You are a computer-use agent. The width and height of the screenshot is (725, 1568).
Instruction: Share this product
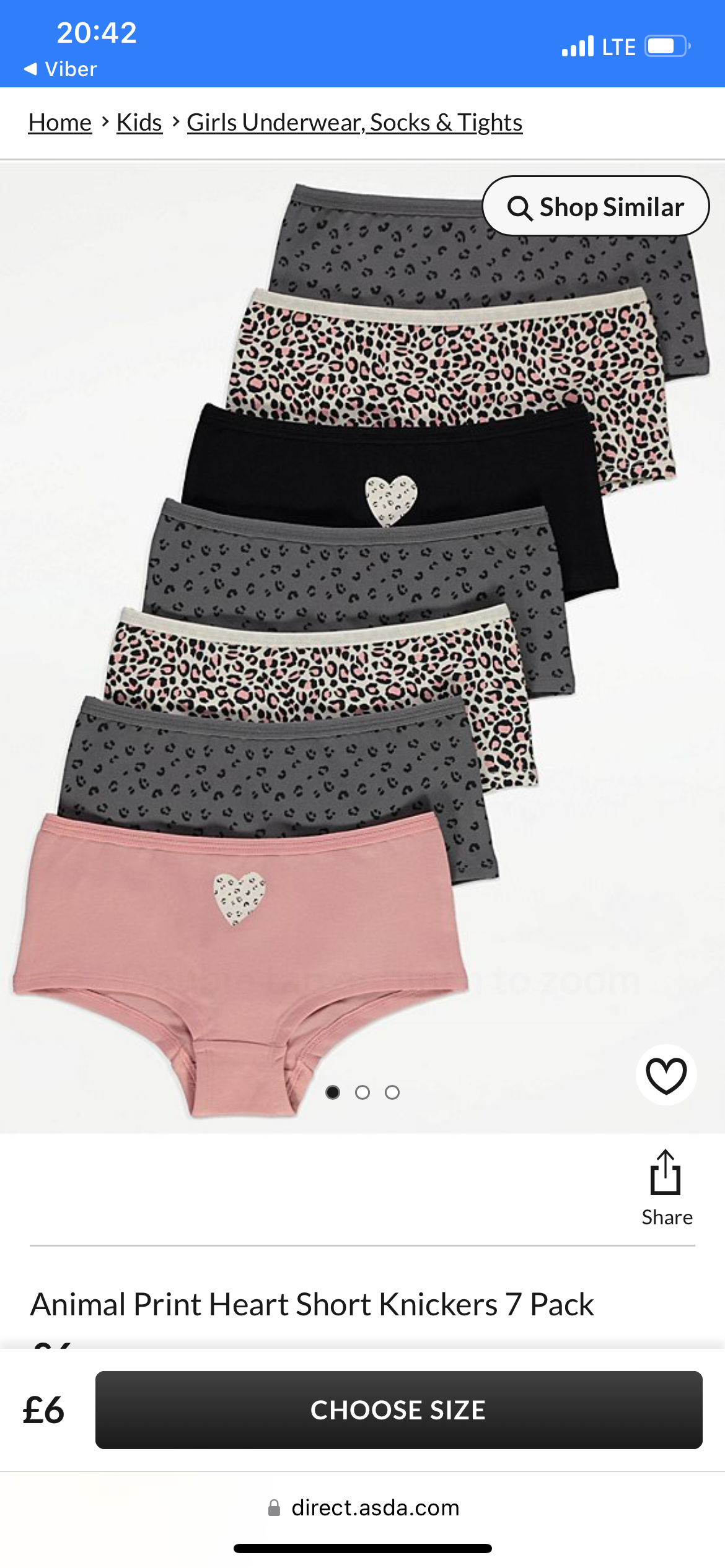pyautogui.click(x=666, y=1187)
